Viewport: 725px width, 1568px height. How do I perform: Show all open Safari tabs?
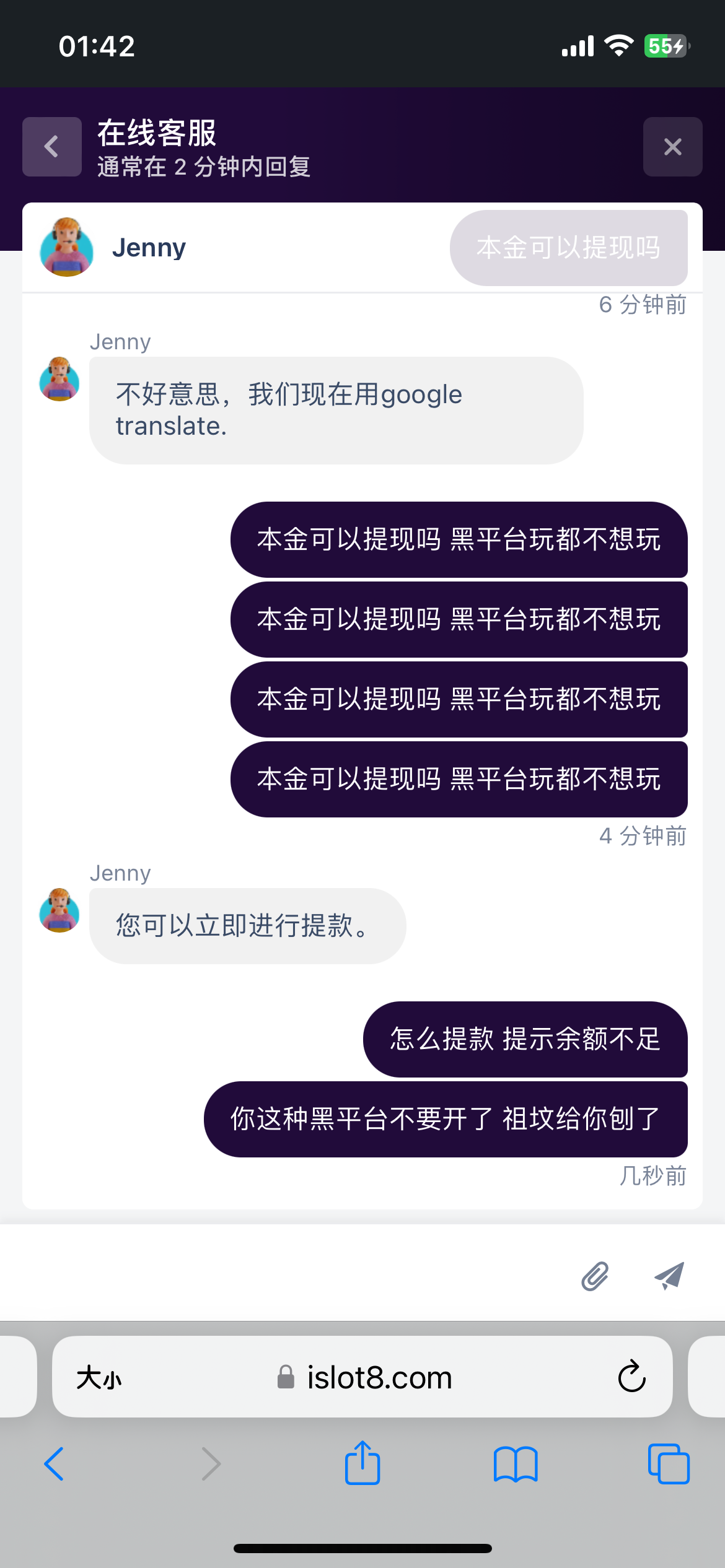(668, 1464)
